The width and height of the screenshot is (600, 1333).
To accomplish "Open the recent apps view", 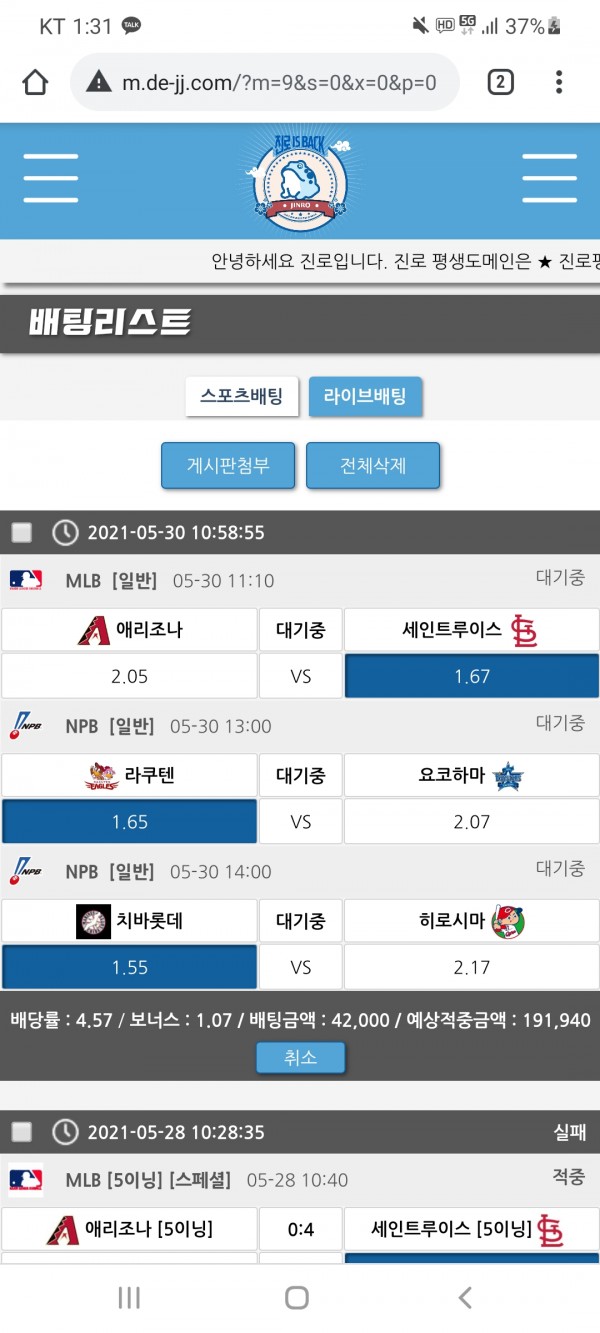I will click(129, 1297).
